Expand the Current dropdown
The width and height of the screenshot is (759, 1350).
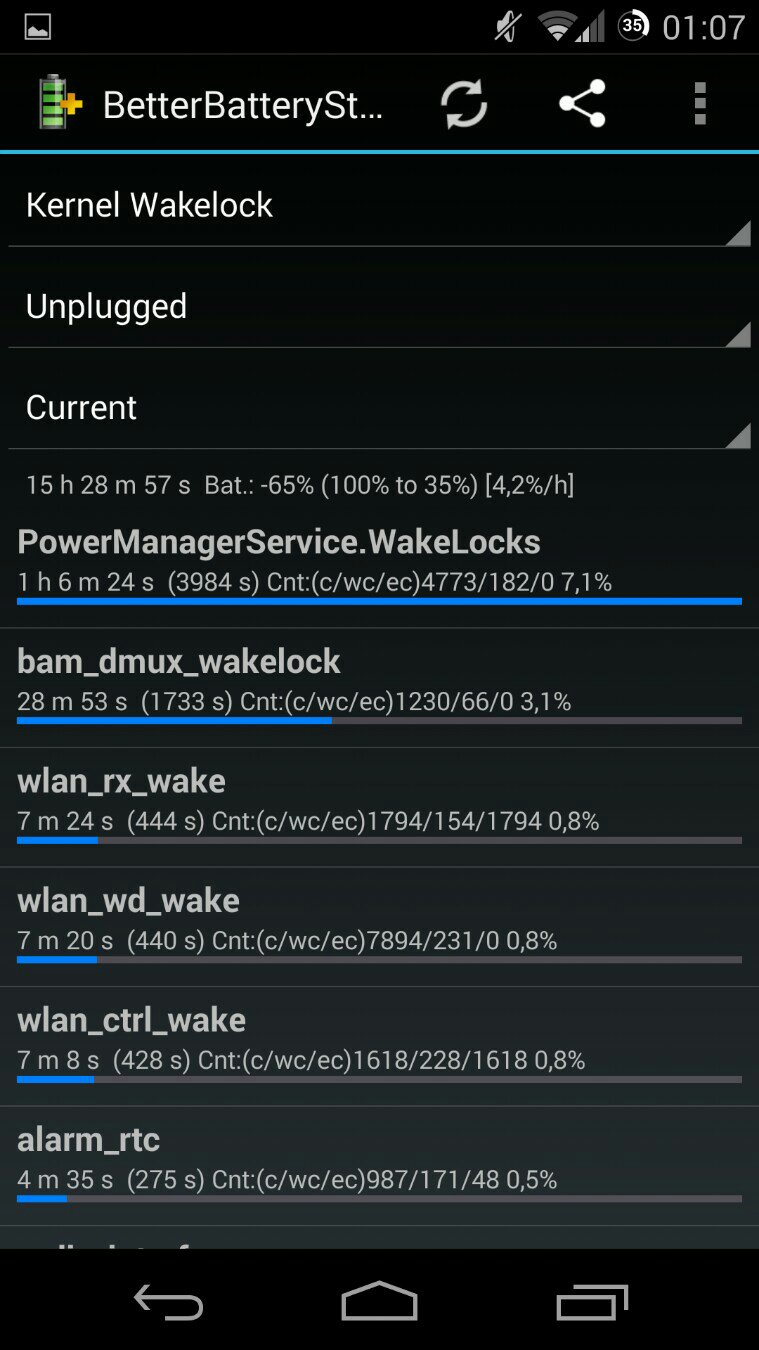(x=379, y=408)
